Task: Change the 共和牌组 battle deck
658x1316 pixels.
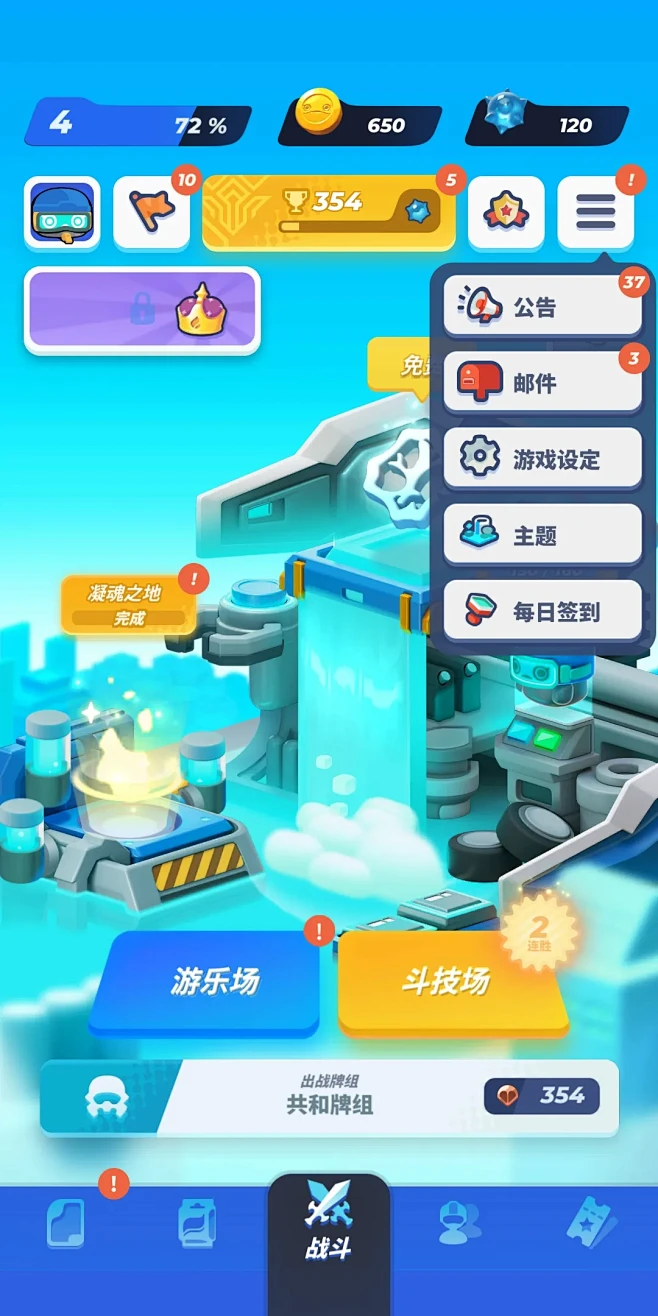Action: [x=329, y=1097]
